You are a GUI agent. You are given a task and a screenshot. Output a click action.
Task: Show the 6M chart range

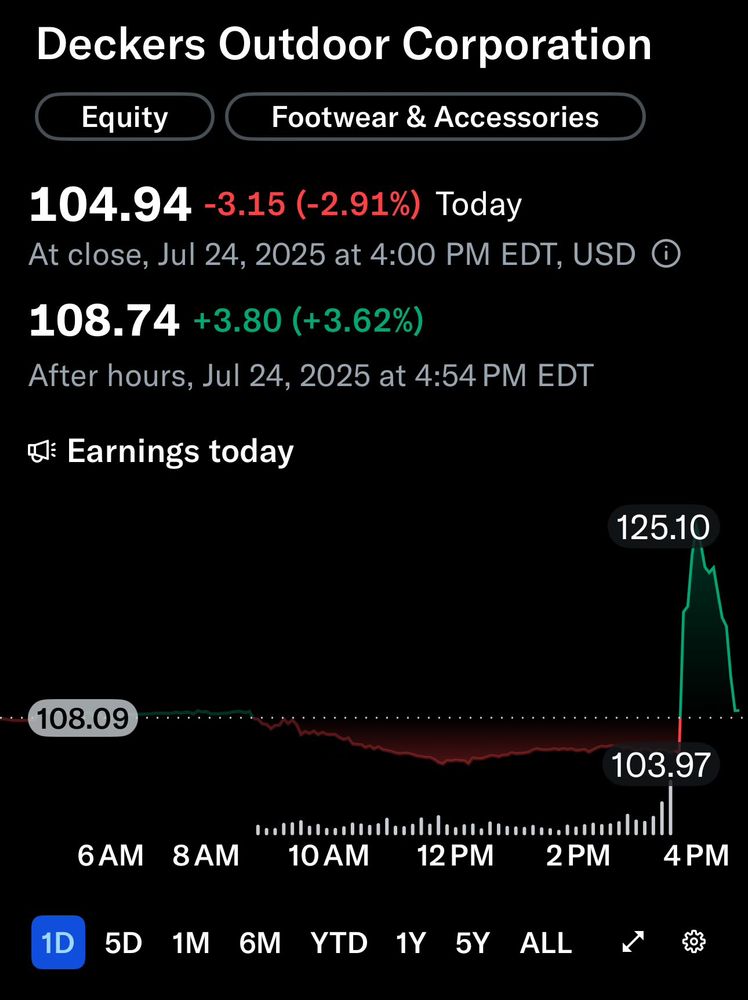(x=260, y=942)
